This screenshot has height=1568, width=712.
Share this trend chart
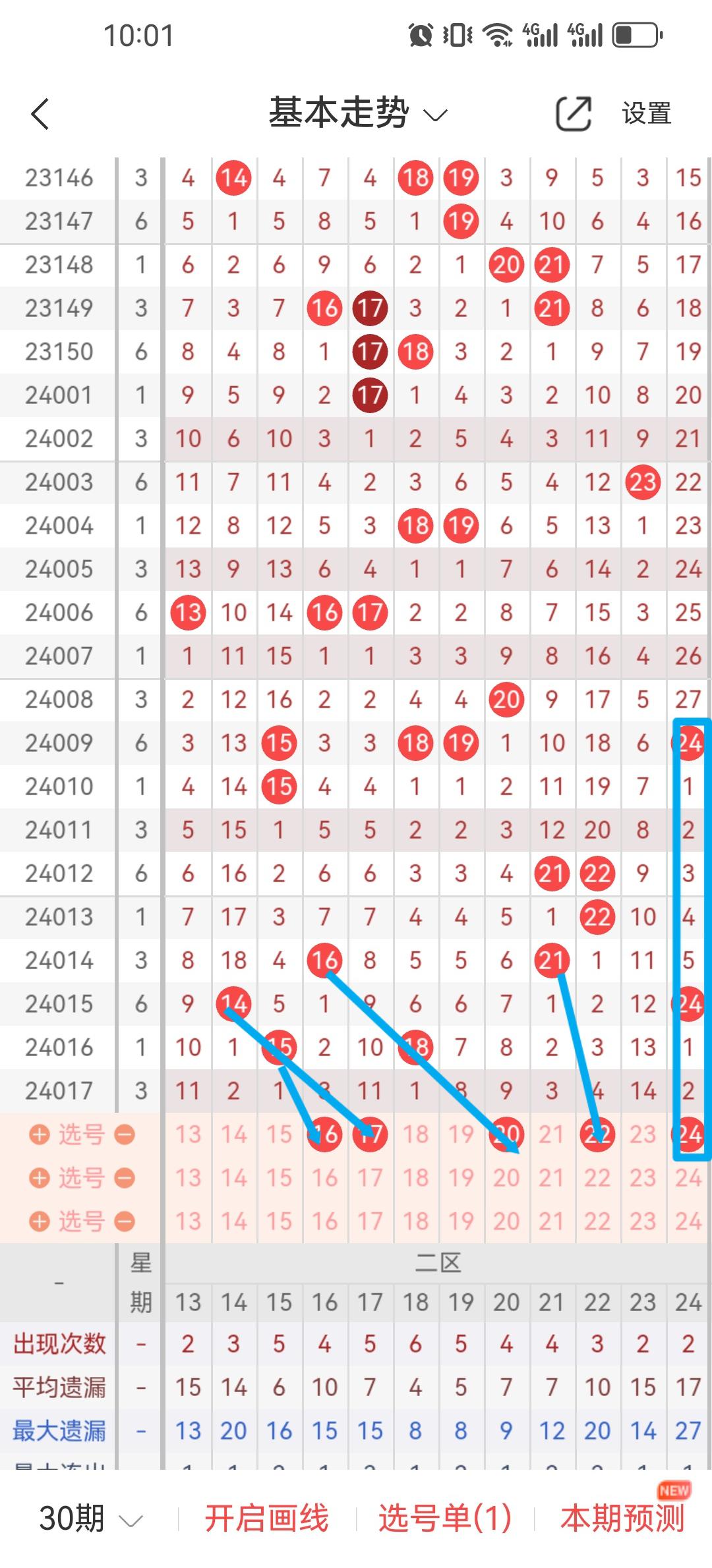point(573,114)
